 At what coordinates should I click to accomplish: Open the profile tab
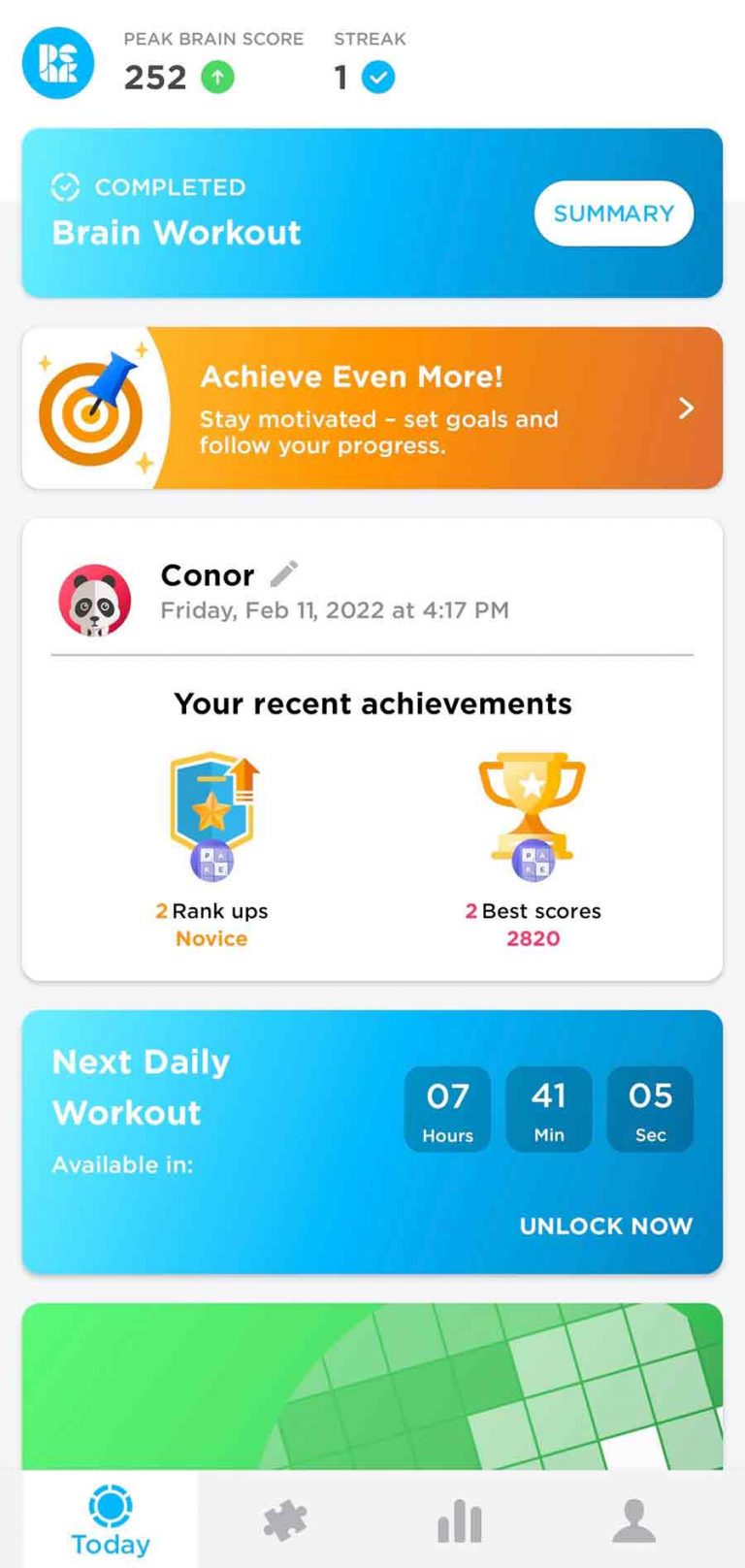tap(633, 1520)
